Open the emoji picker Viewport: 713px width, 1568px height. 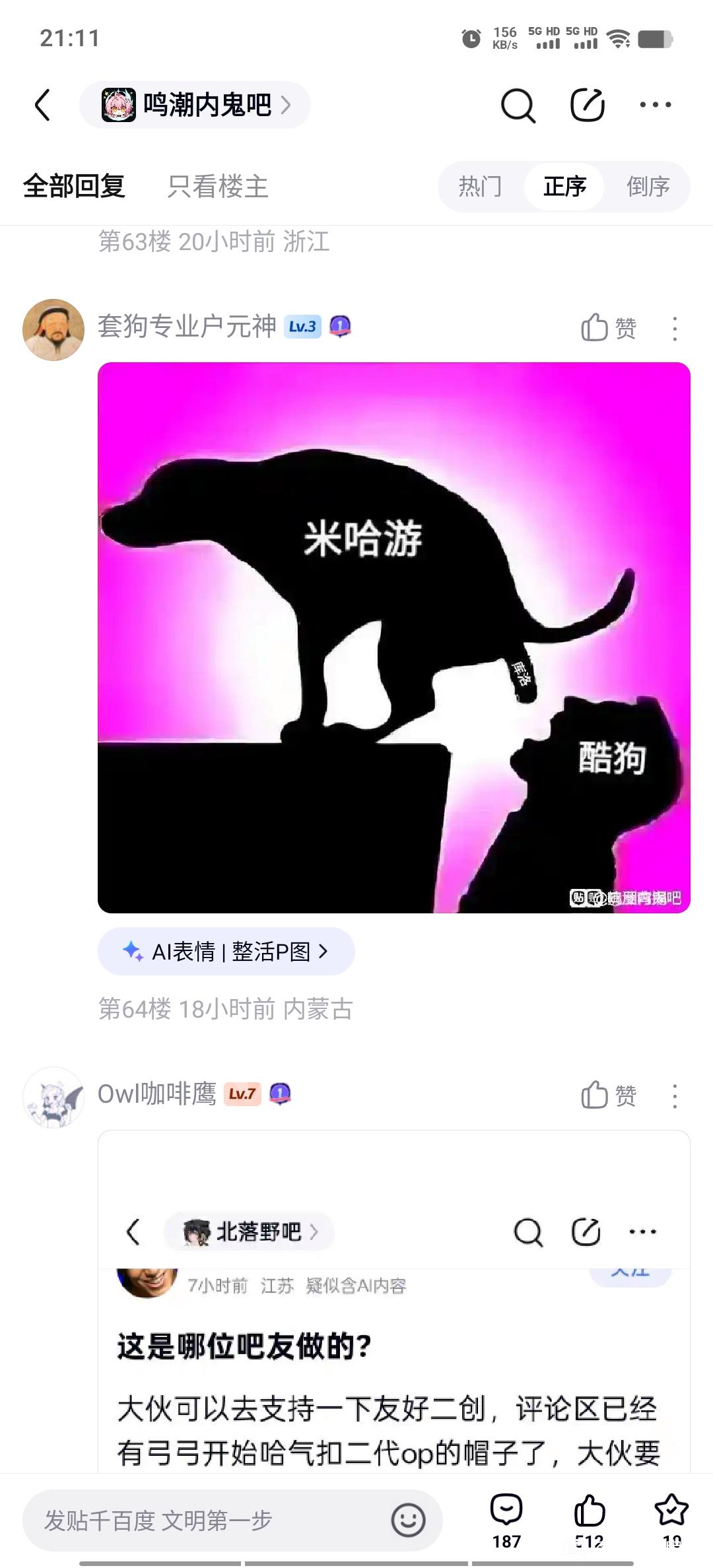(408, 1520)
